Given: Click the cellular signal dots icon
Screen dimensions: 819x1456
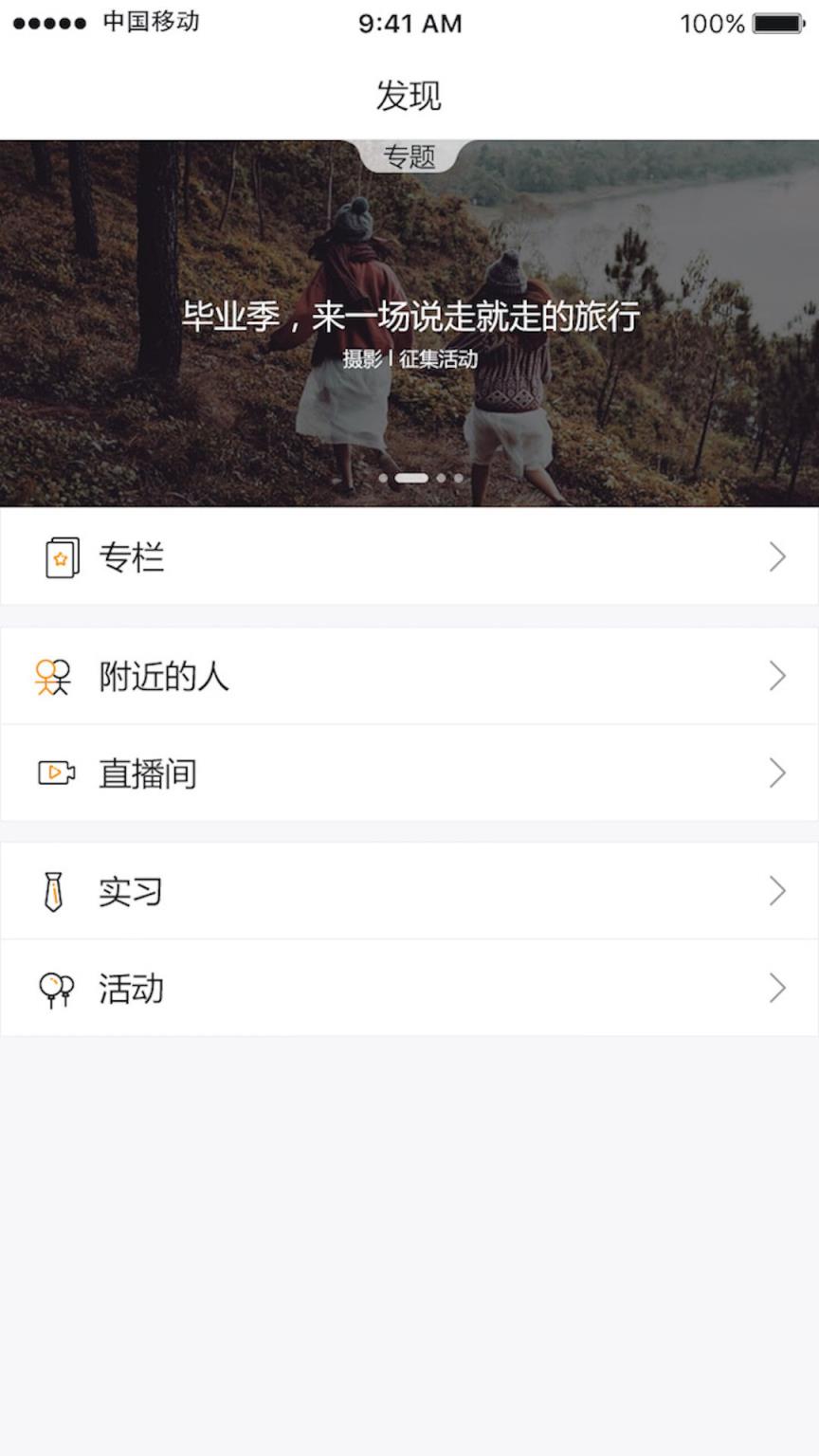Looking at the screenshot, I should pyautogui.click(x=45, y=23).
